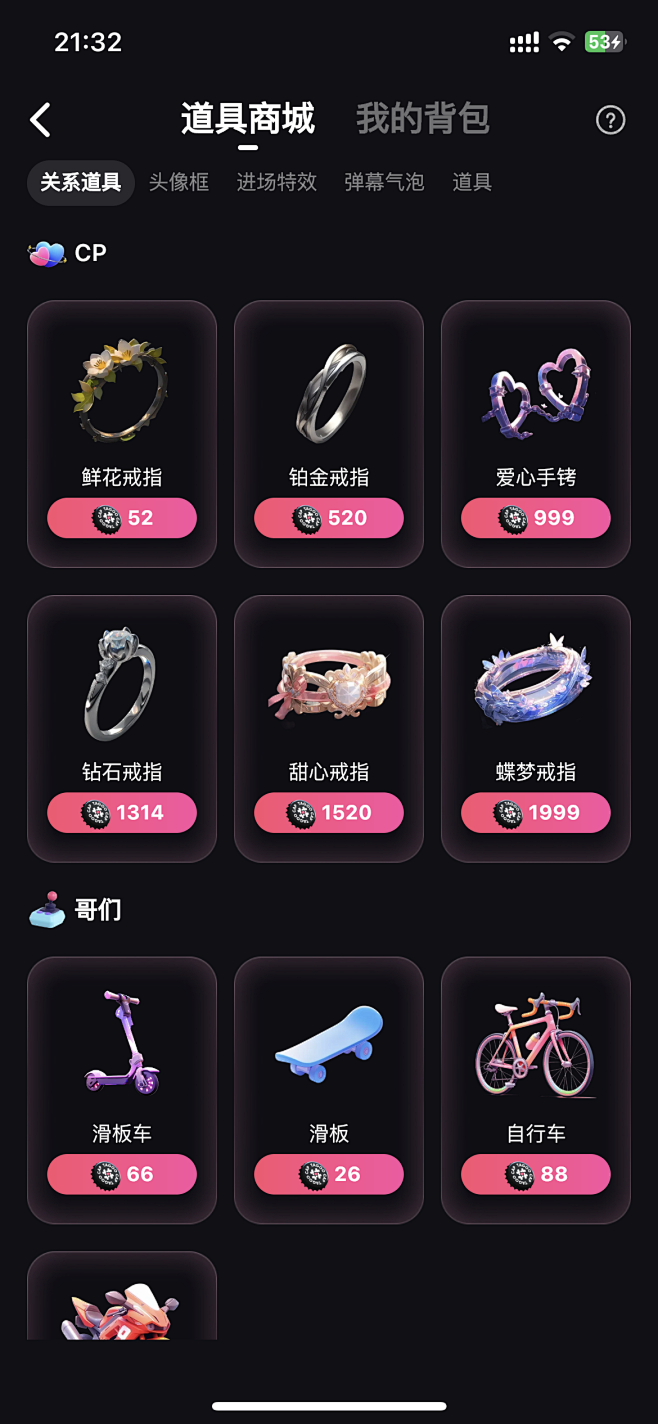The image size is (658, 1424).
Task: View the 滑板 item priced 26
Action: tap(329, 1091)
